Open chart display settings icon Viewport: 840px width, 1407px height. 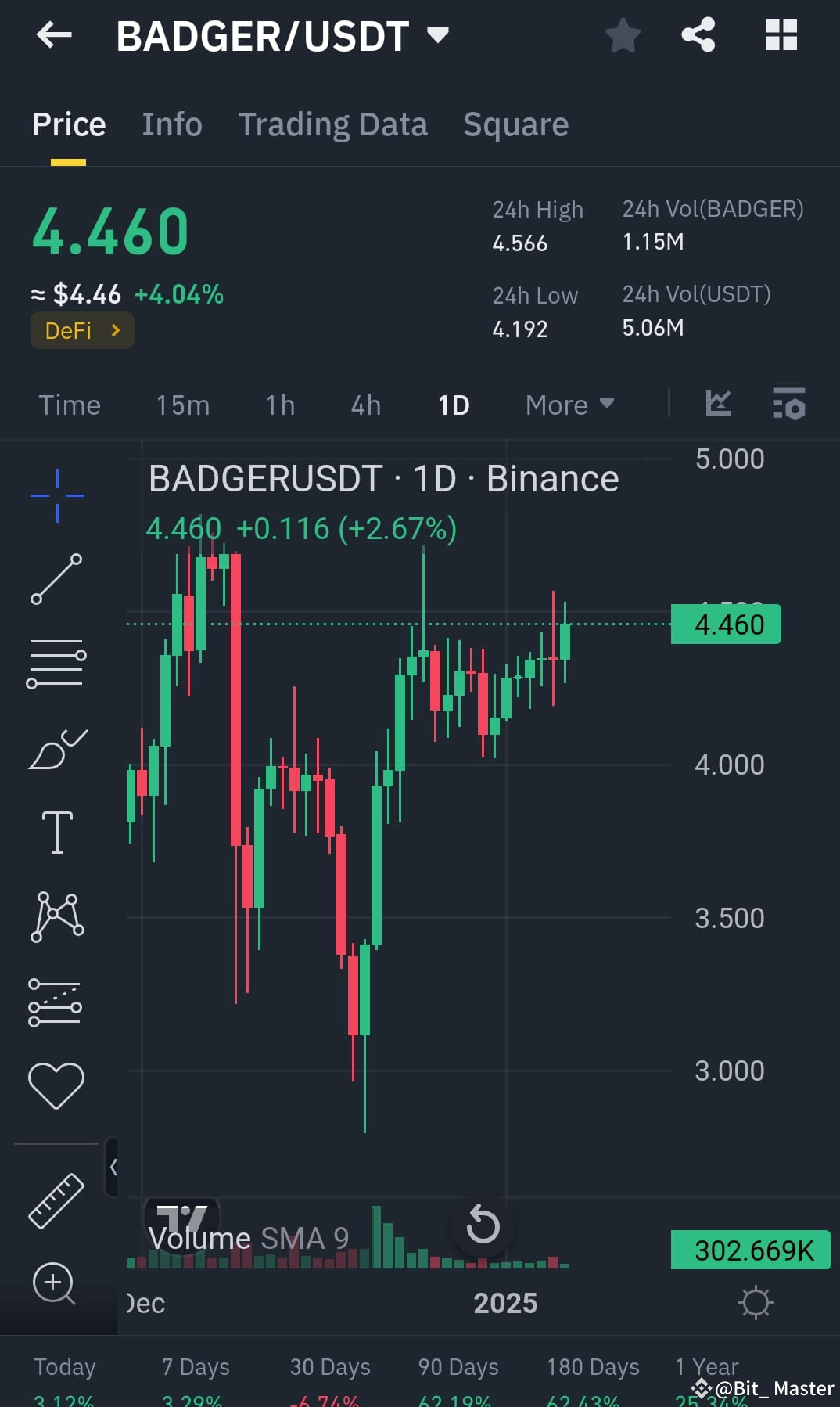[x=788, y=405]
